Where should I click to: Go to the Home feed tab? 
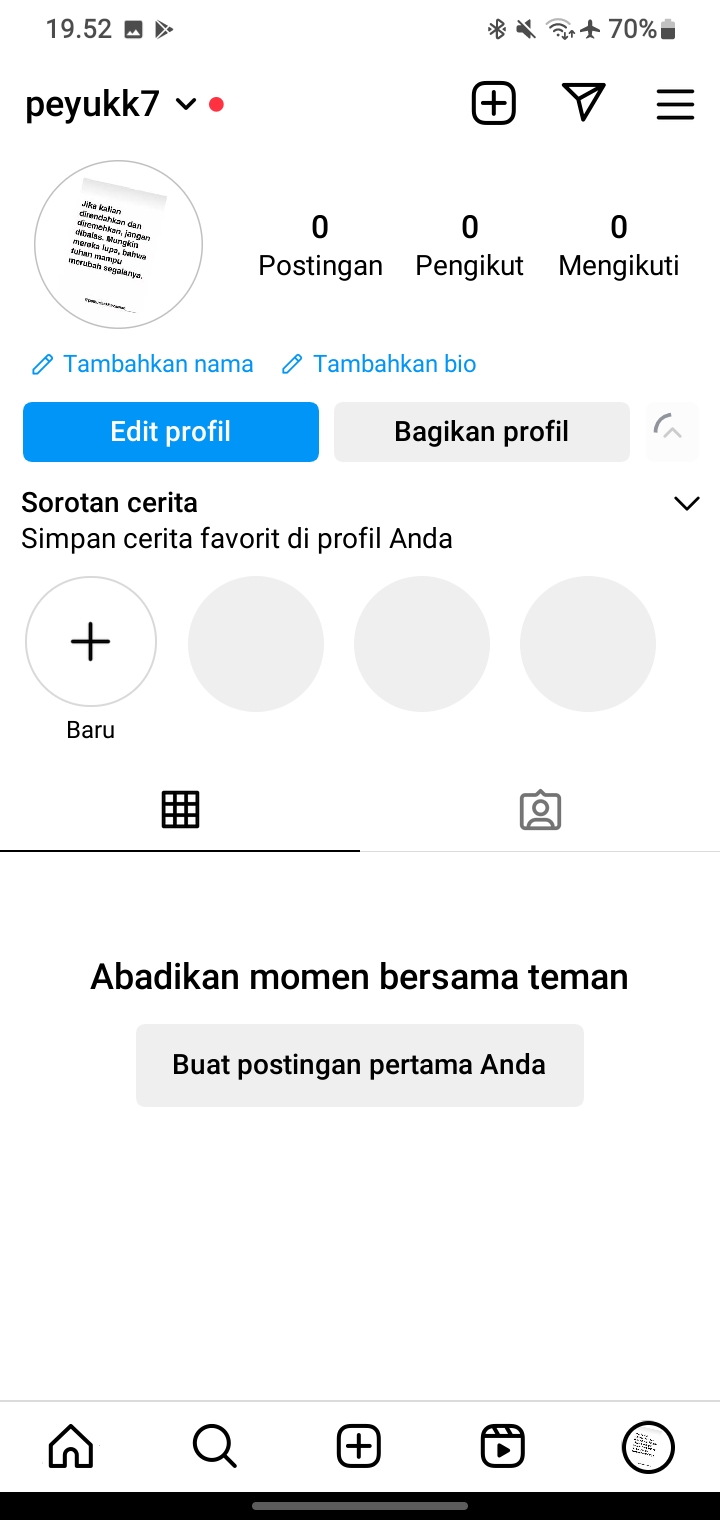click(x=71, y=1446)
